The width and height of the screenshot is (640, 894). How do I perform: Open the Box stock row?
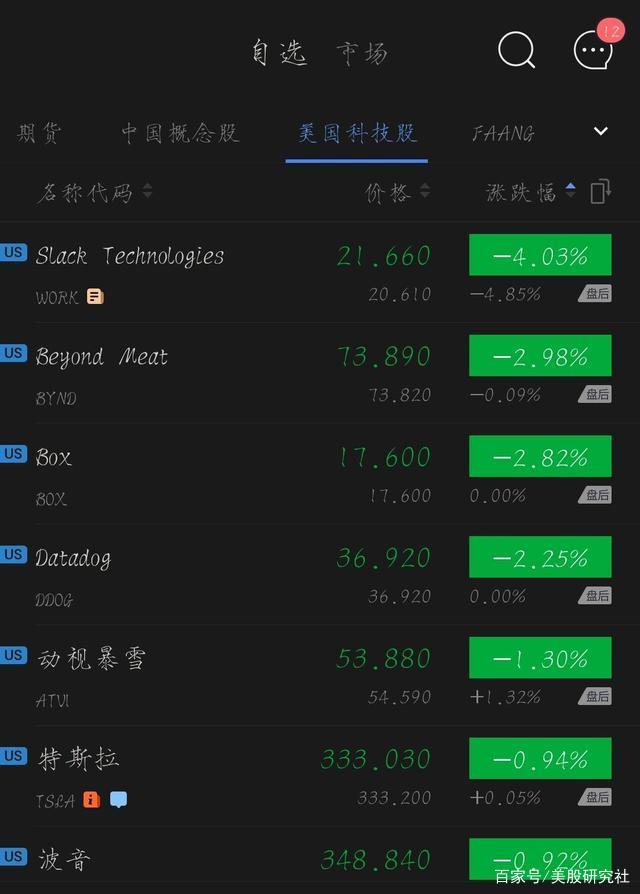(x=320, y=474)
